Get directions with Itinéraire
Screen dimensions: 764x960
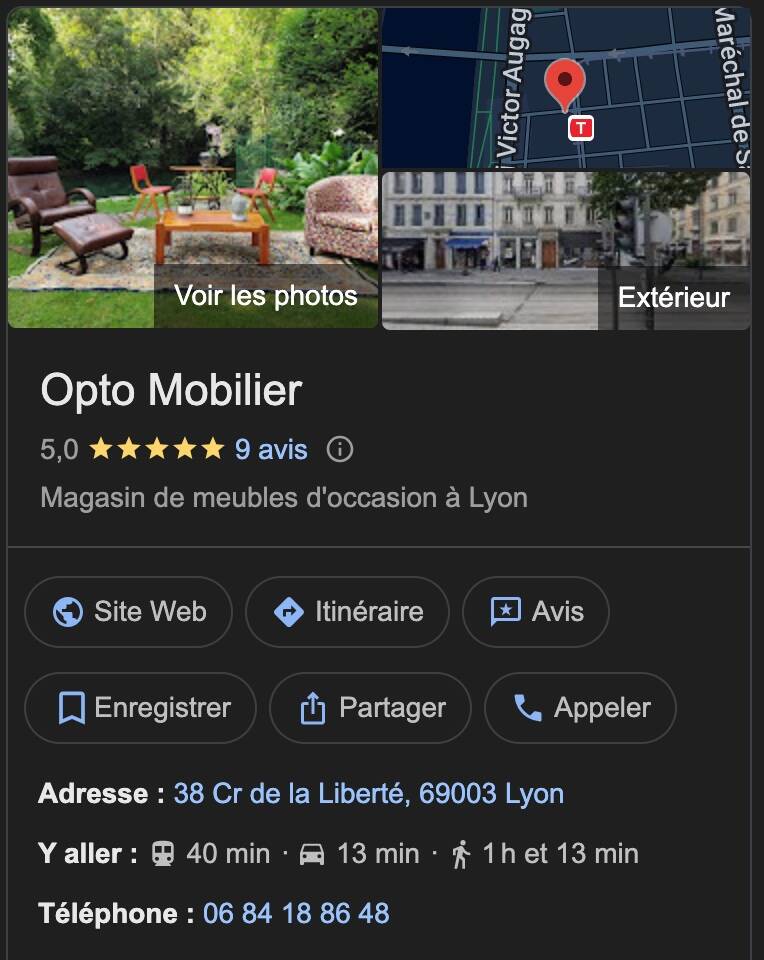pyautogui.click(x=347, y=612)
